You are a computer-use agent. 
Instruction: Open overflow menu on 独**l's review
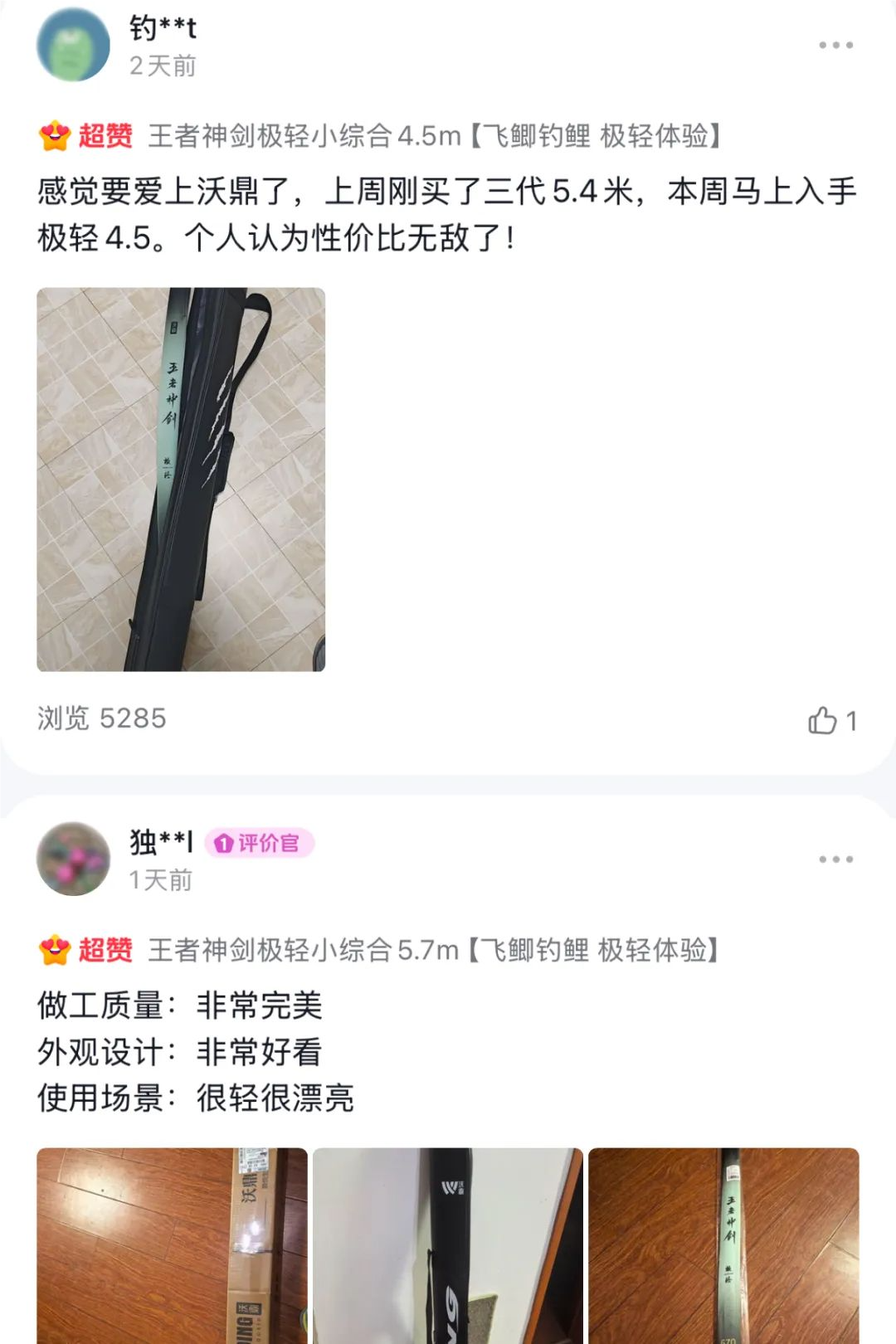point(835,859)
